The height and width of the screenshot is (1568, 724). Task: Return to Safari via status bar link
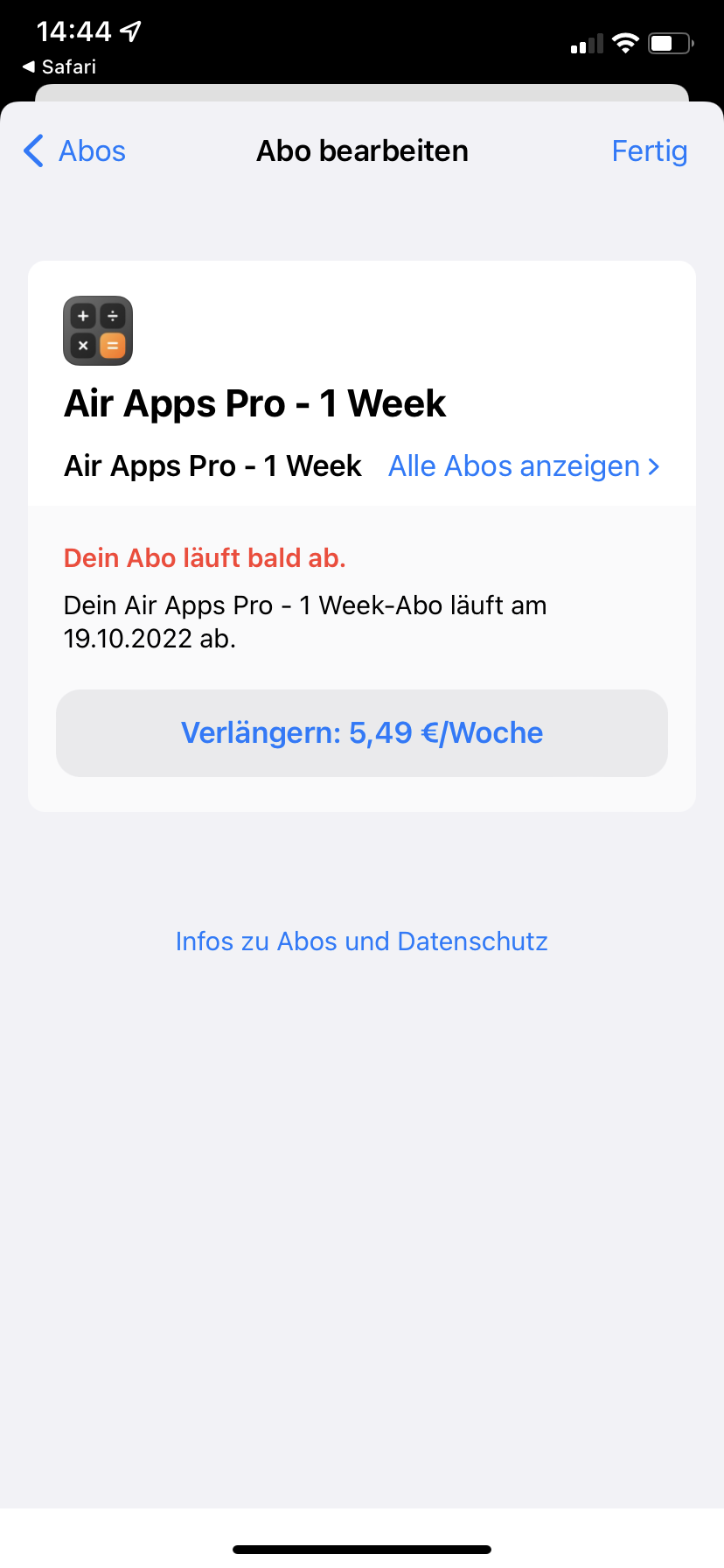point(59,67)
